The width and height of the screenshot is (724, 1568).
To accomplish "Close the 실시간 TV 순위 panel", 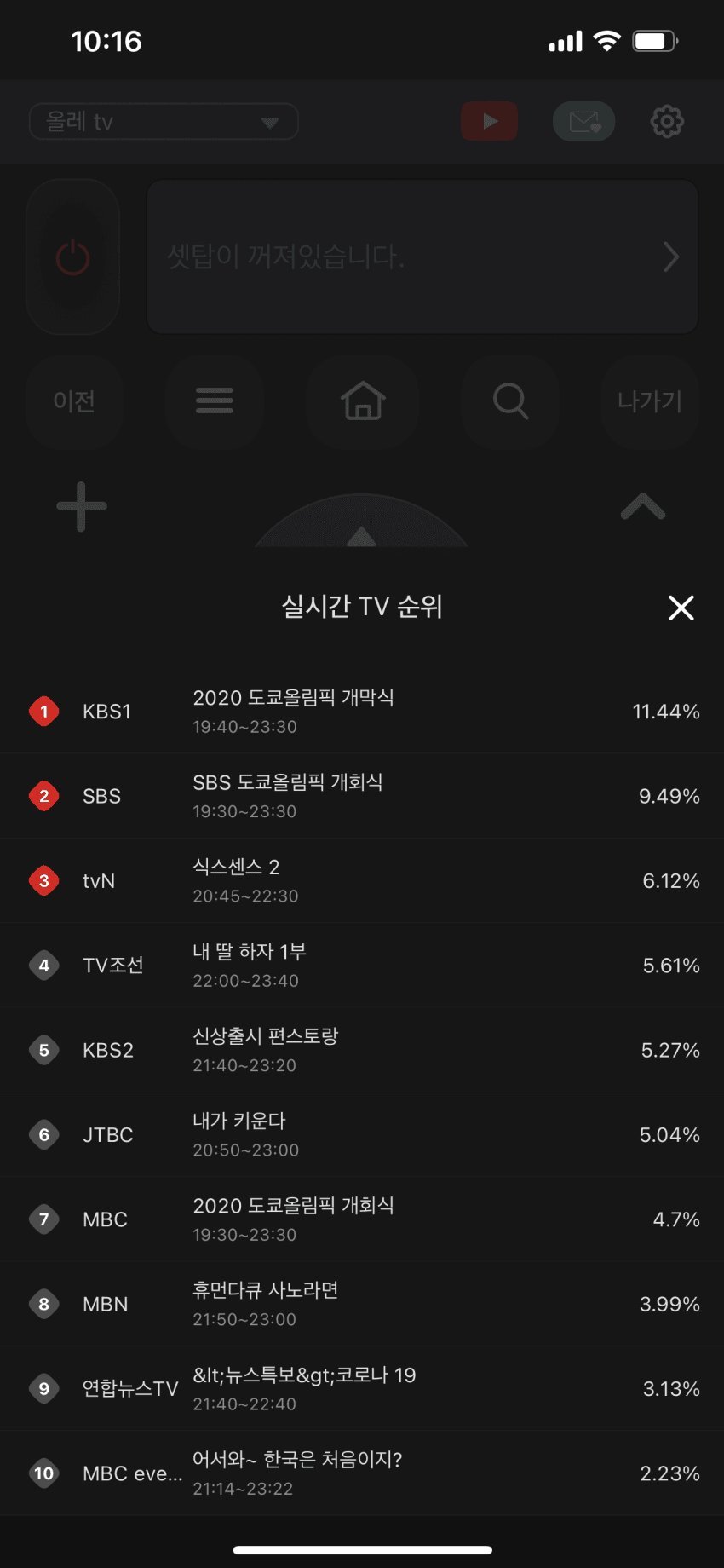I will tap(681, 608).
